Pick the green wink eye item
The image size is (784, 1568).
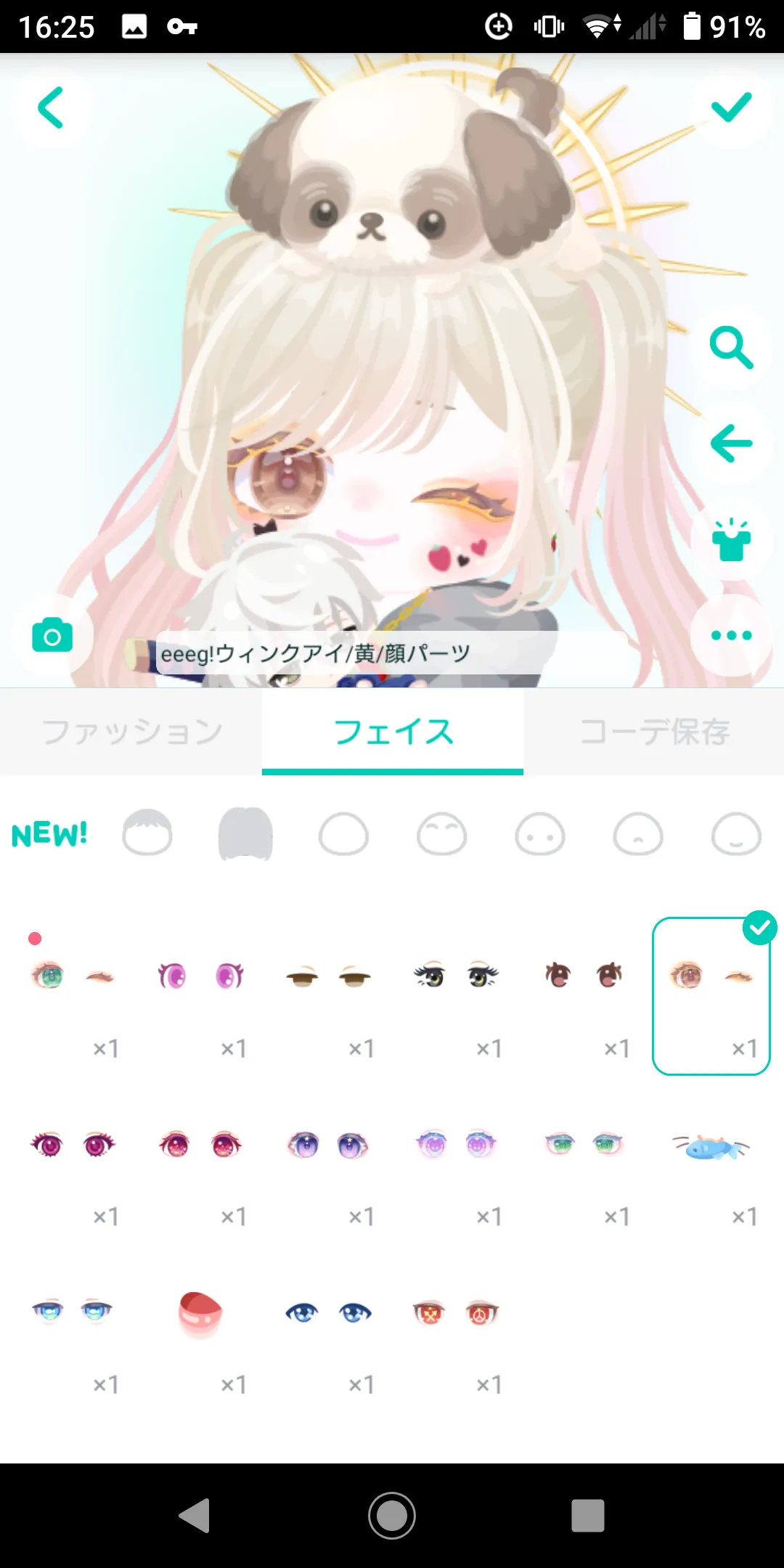(73, 996)
